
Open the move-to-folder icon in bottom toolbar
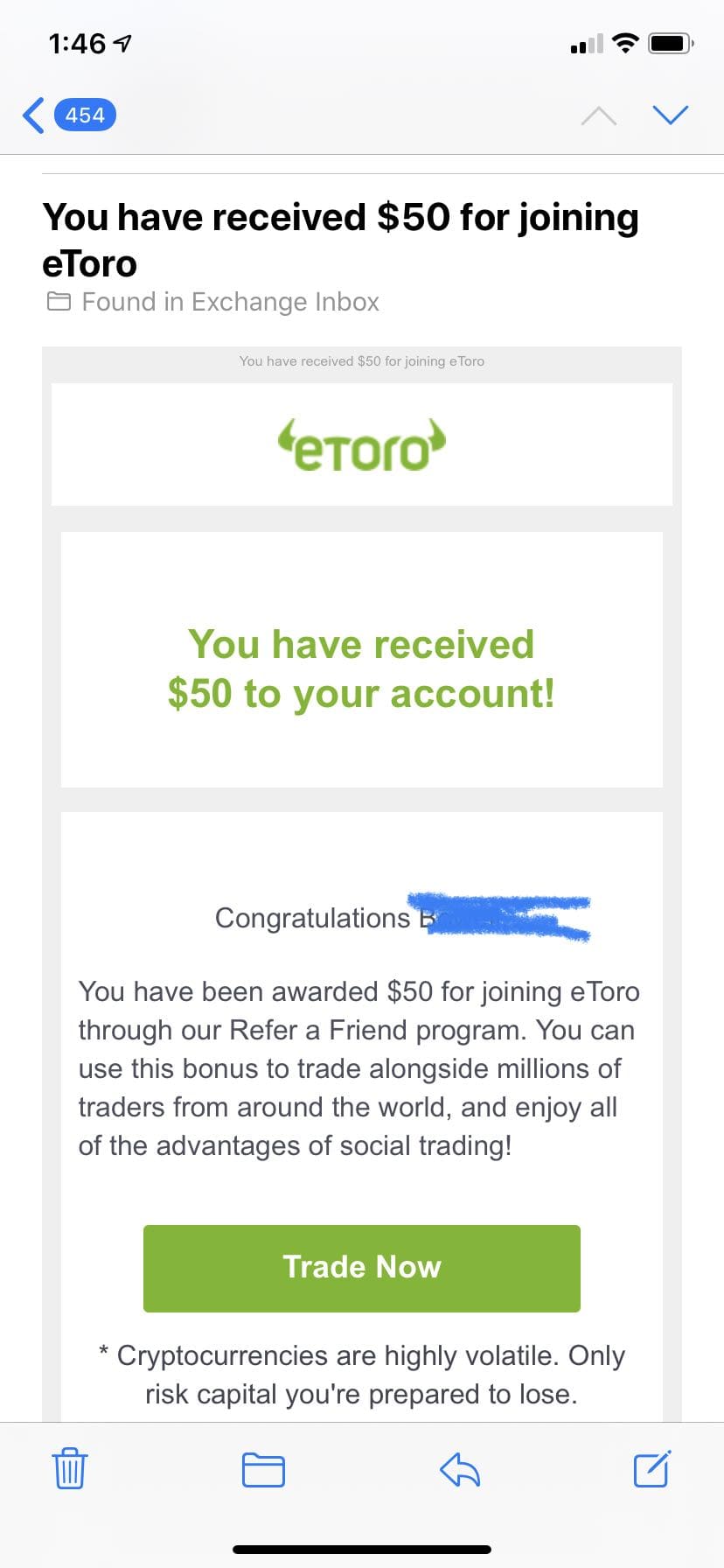click(x=263, y=1470)
